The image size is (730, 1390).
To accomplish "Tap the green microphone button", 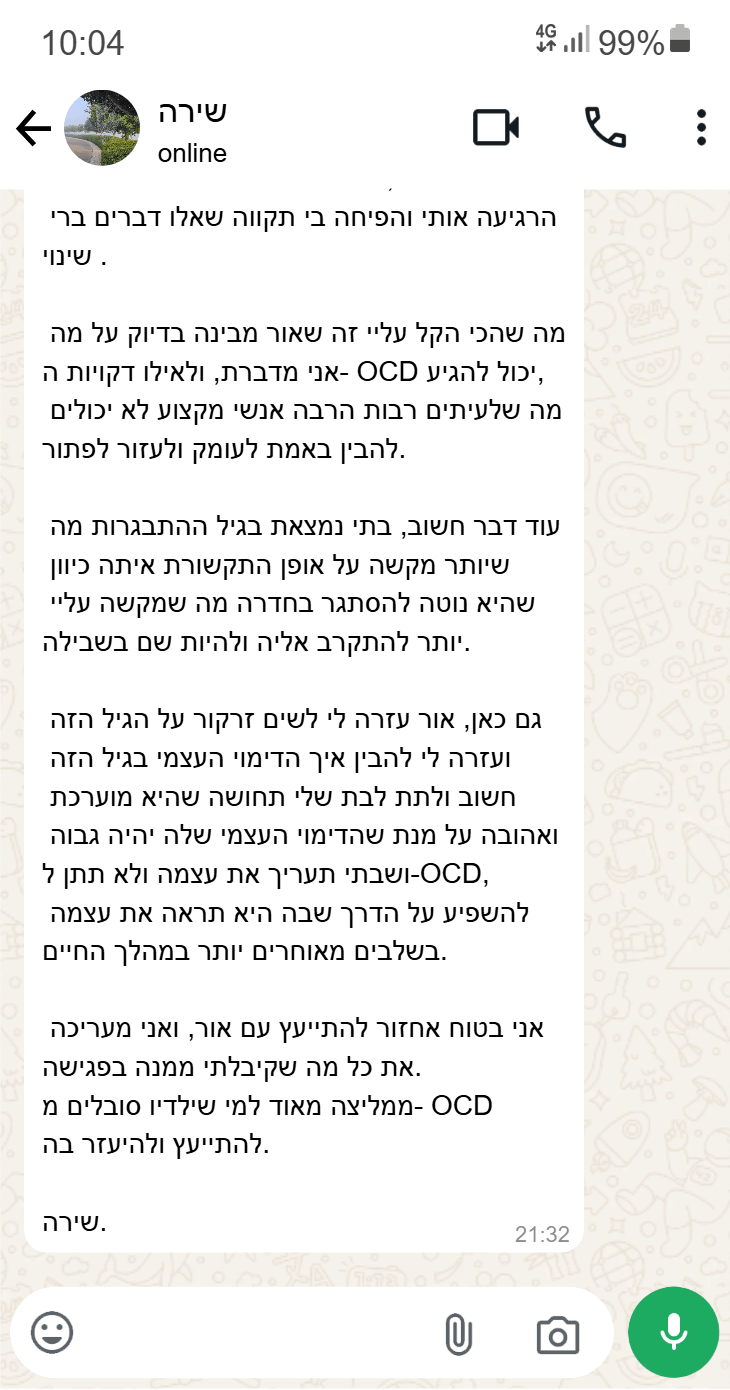I will (x=673, y=1332).
